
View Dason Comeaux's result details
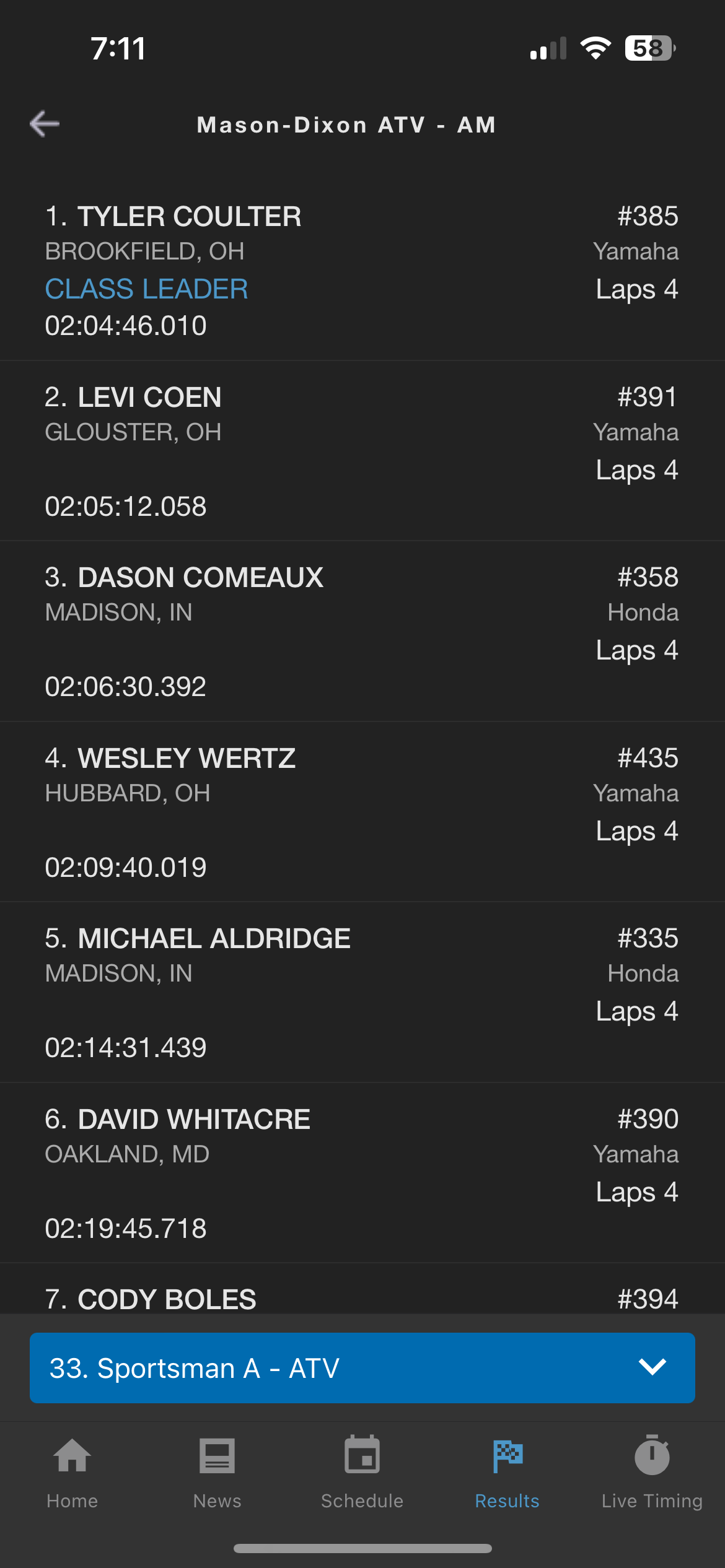[362, 631]
